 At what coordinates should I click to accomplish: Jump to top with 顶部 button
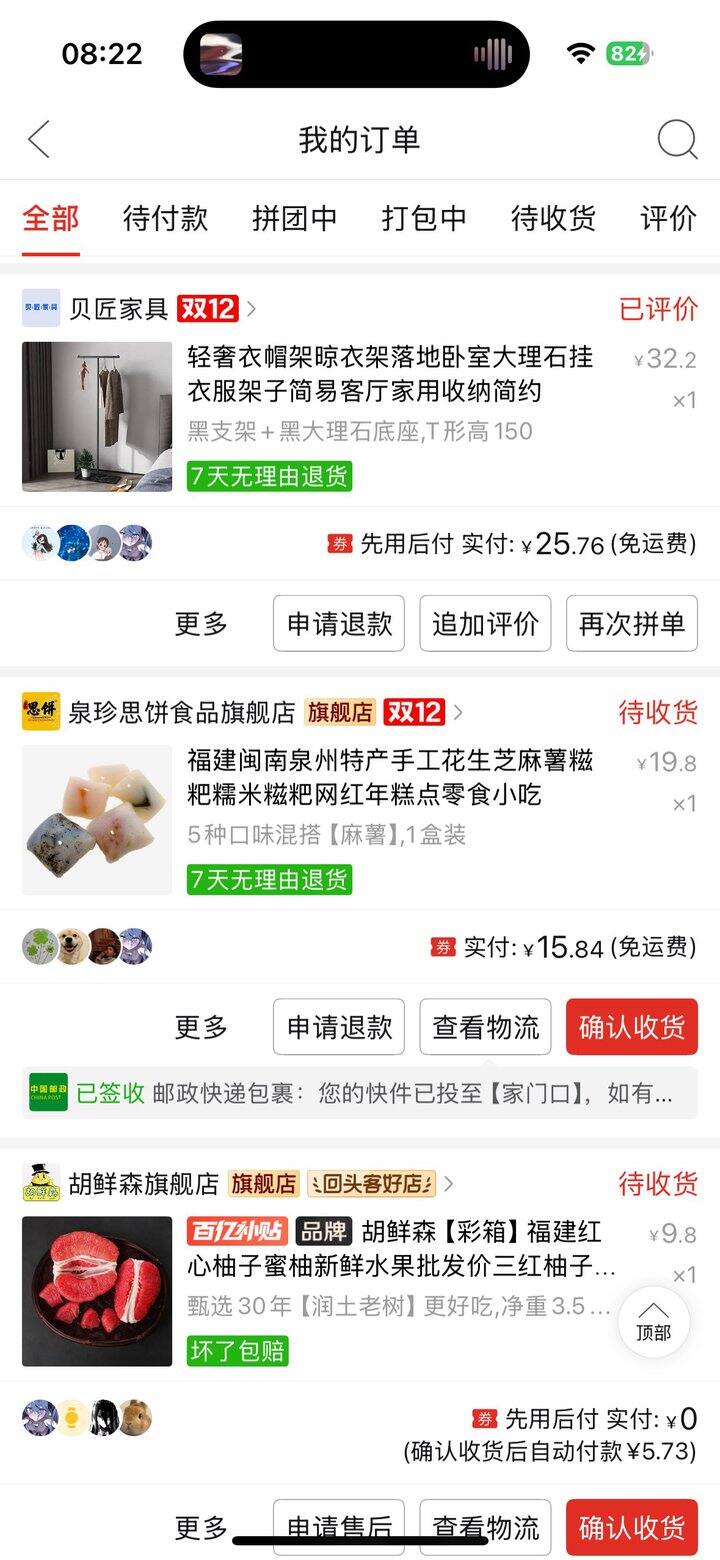pyautogui.click(x=653, y=1321)
